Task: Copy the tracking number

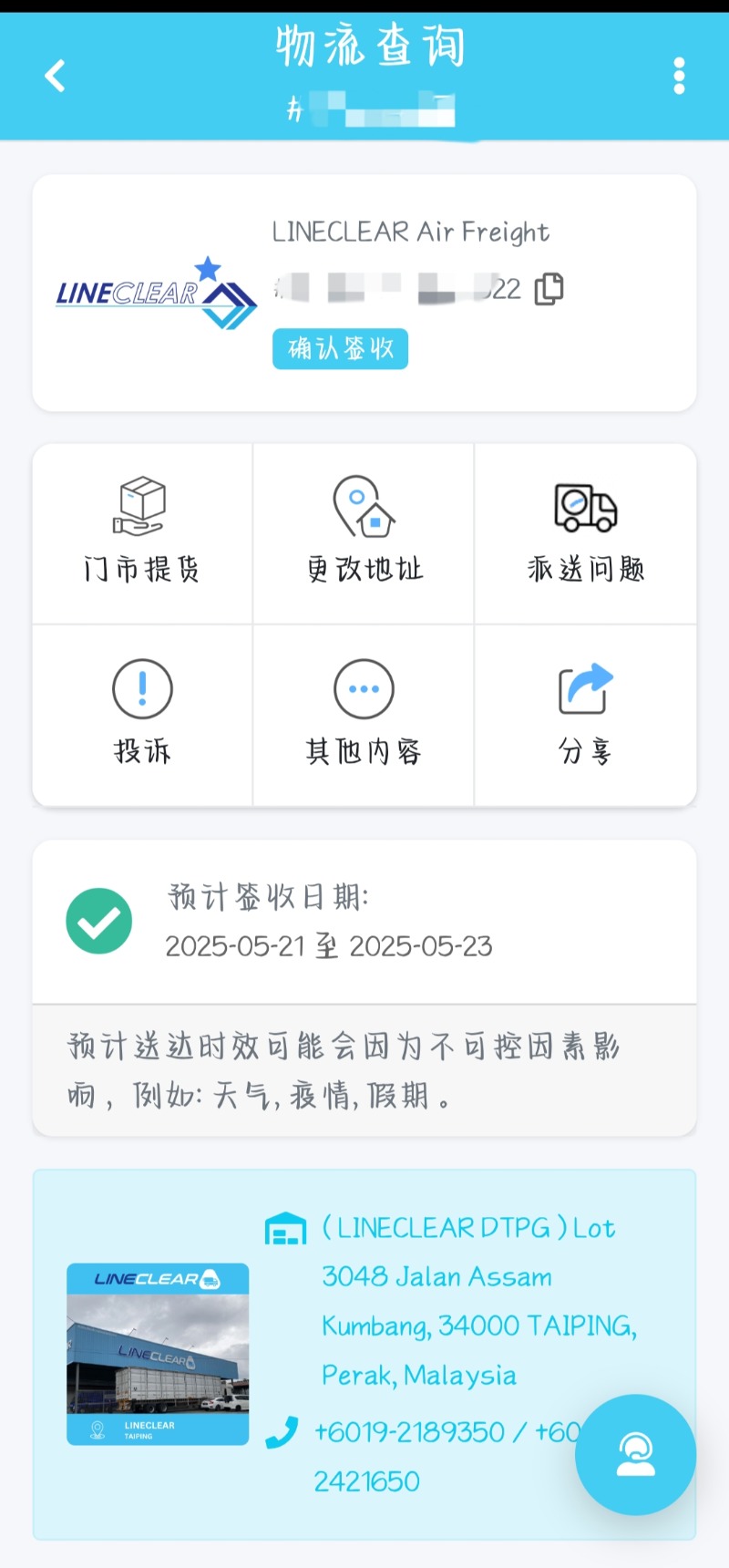Action: pyautogui.click(x=549, y=289)
